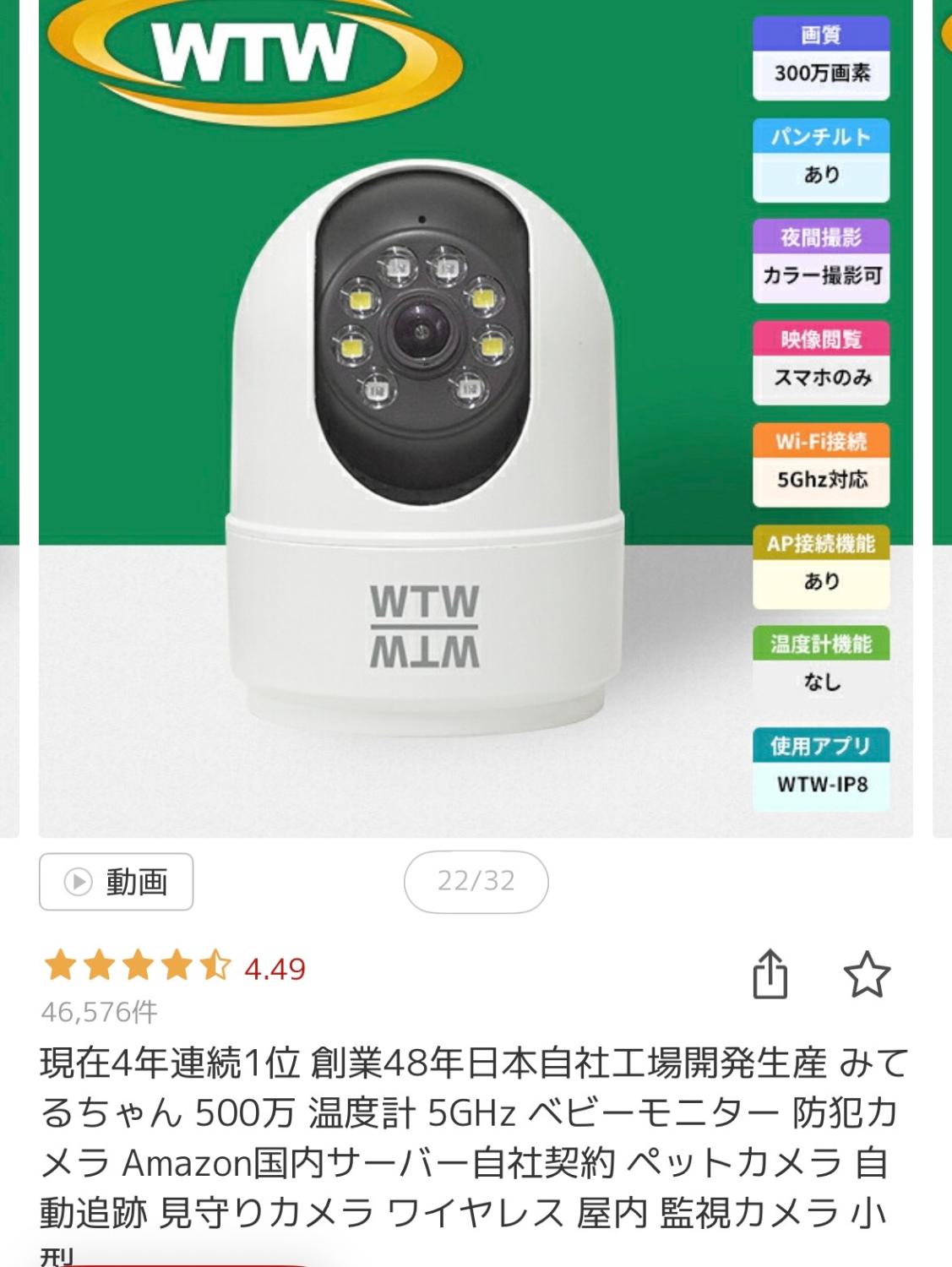952x1267 pixels.
Task: Add this camera to favorites with the star
Action: [x=867, y=975]
